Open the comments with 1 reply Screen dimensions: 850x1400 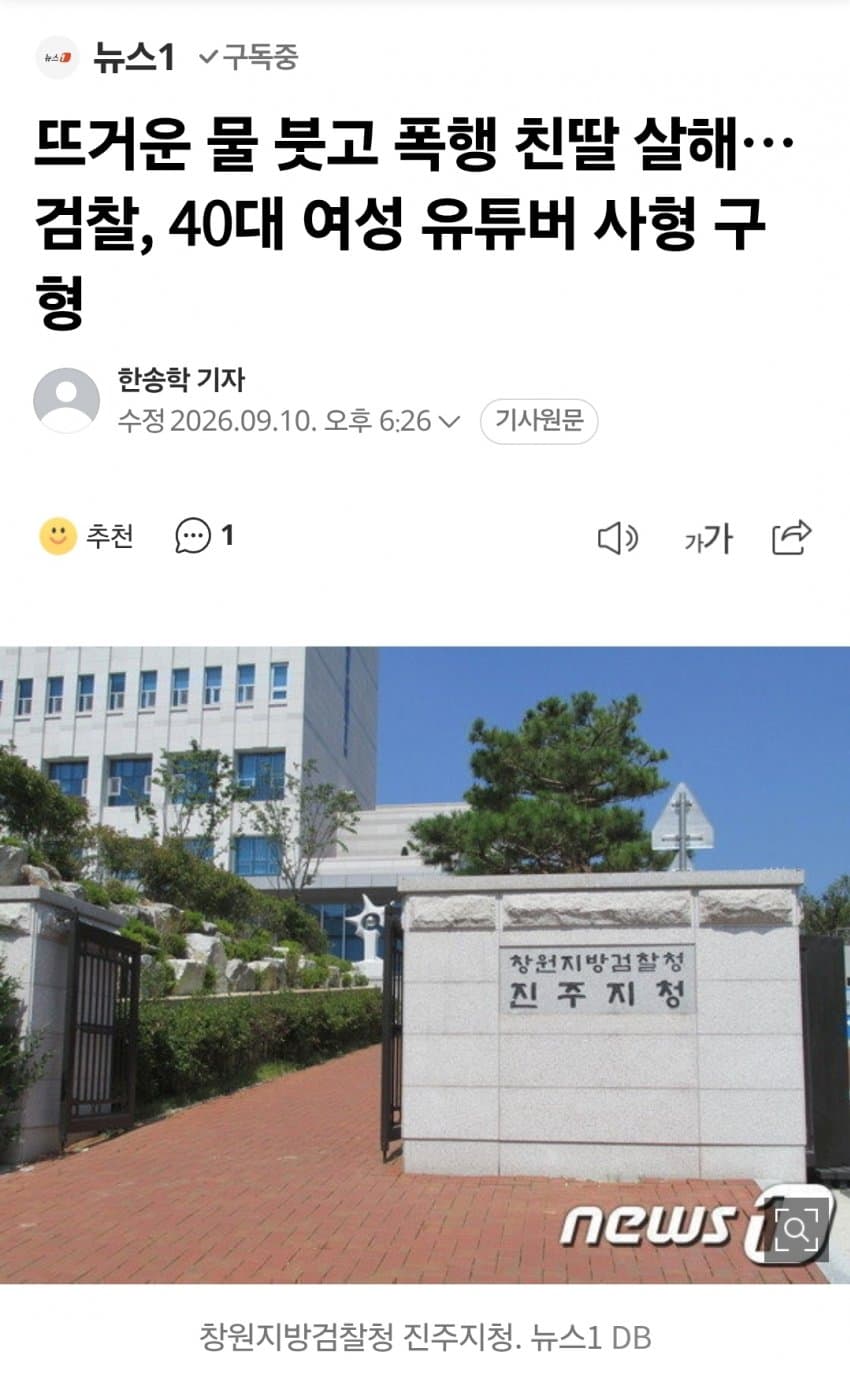pyautogui.click(x=204, y=537)
